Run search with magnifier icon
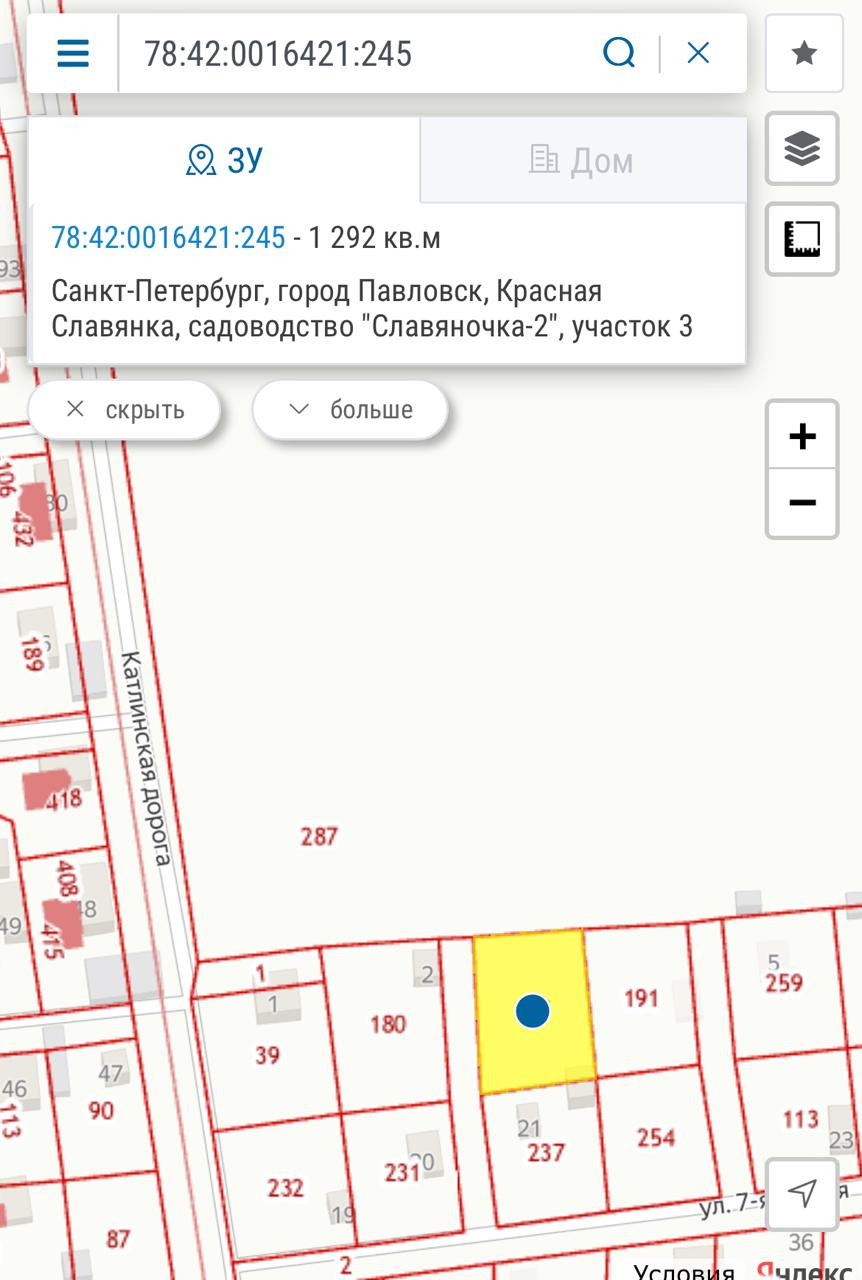The height and width of the screenshot is (1280, 862). point(619,52)
